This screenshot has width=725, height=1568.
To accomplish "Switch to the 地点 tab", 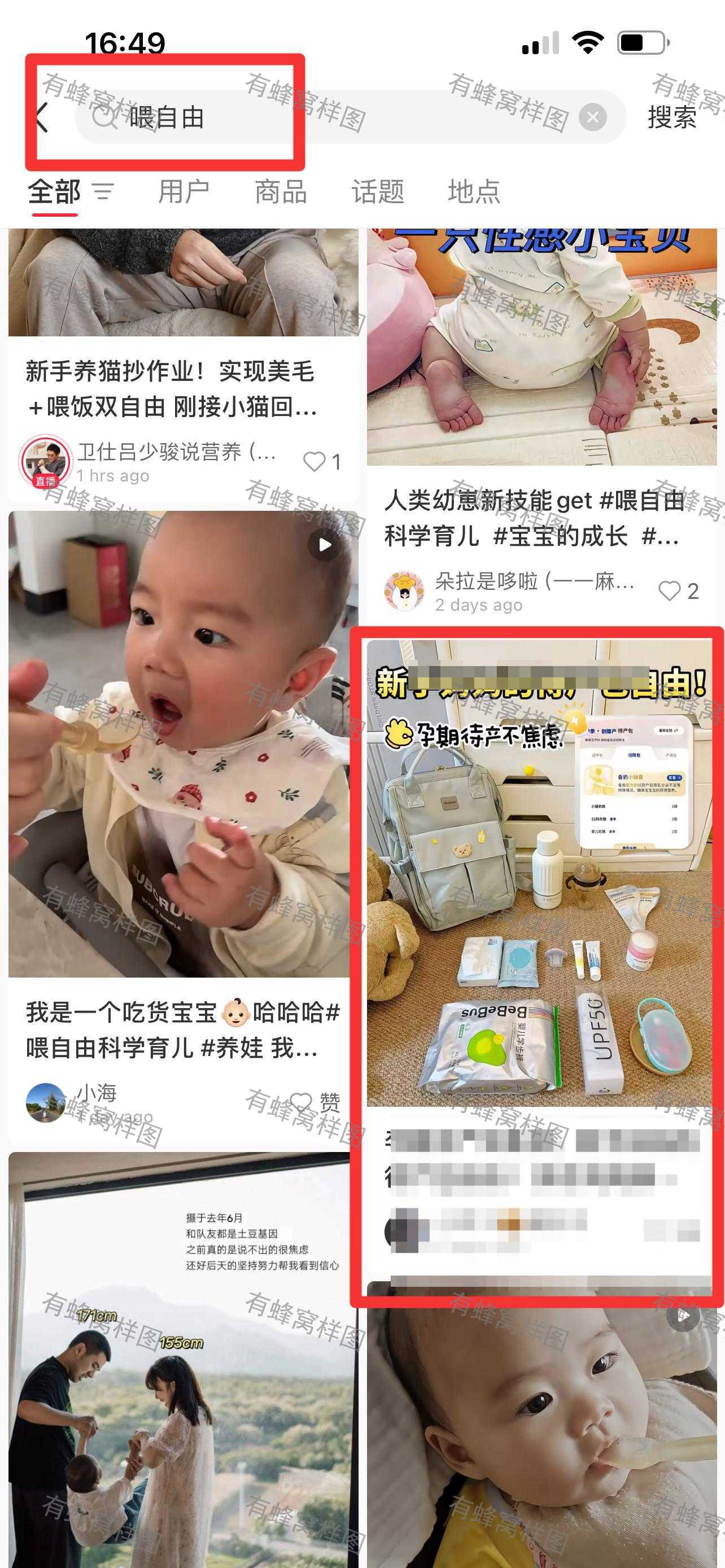I will point(474,192).
